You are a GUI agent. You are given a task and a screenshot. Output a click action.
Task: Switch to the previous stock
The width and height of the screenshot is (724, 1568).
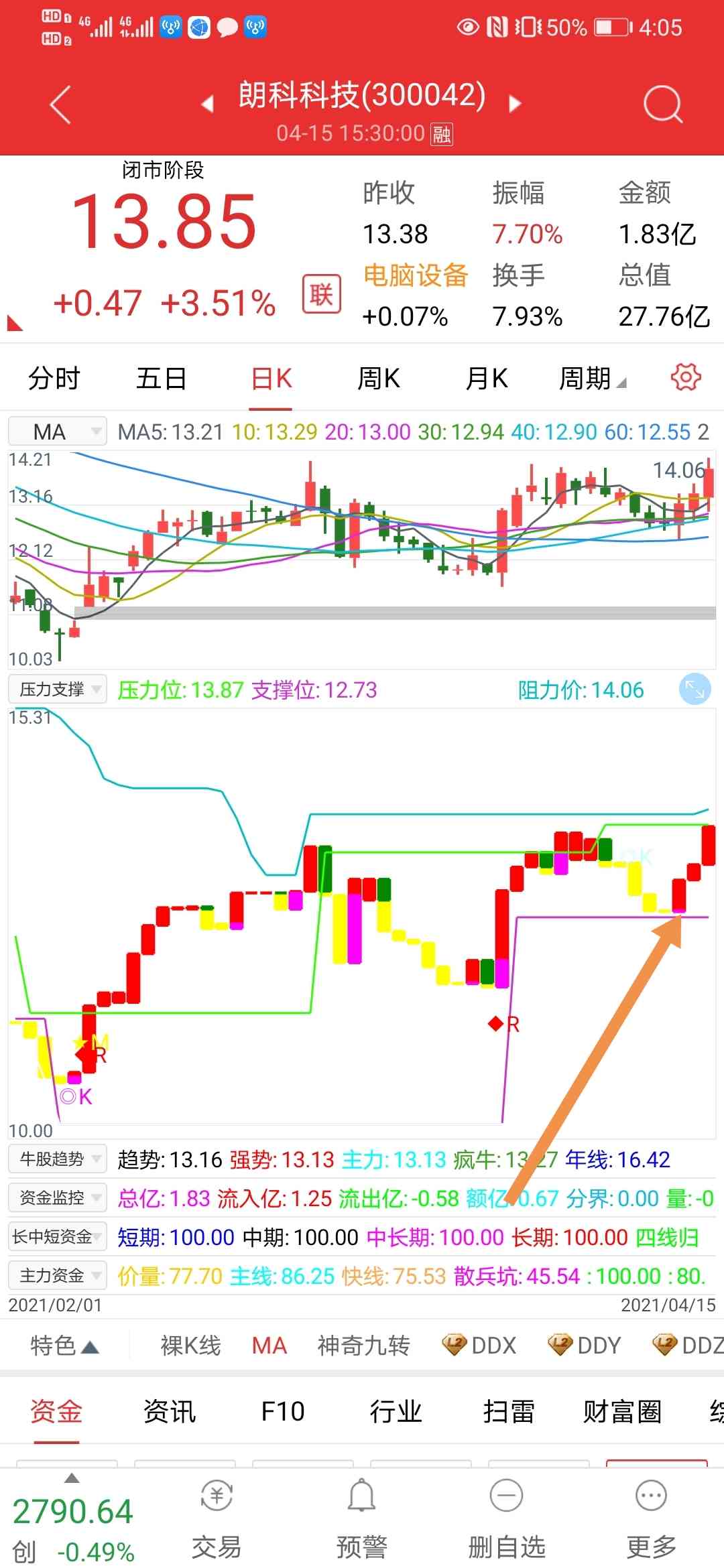pos(207,104)
